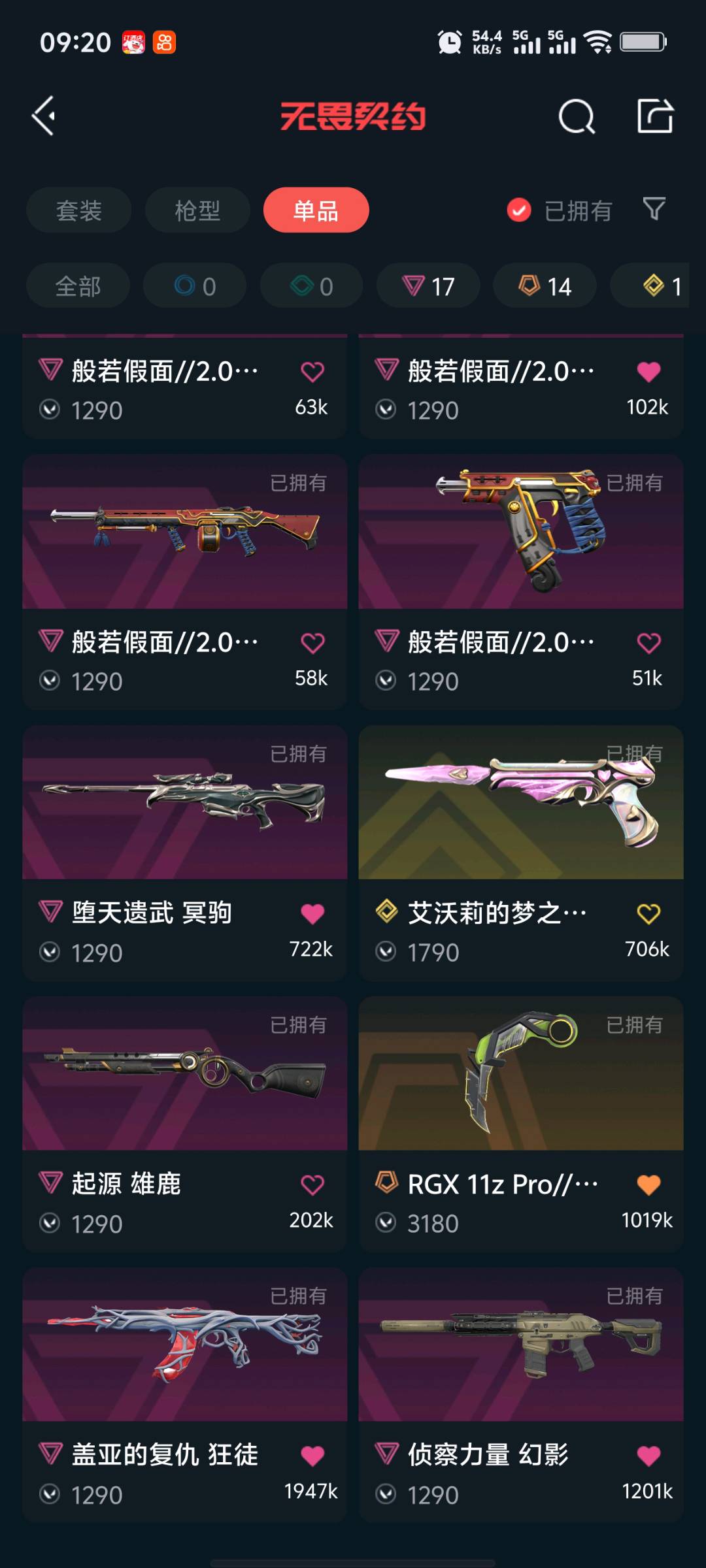
Task: Go back using the top-left arrow
Action: 44,116
